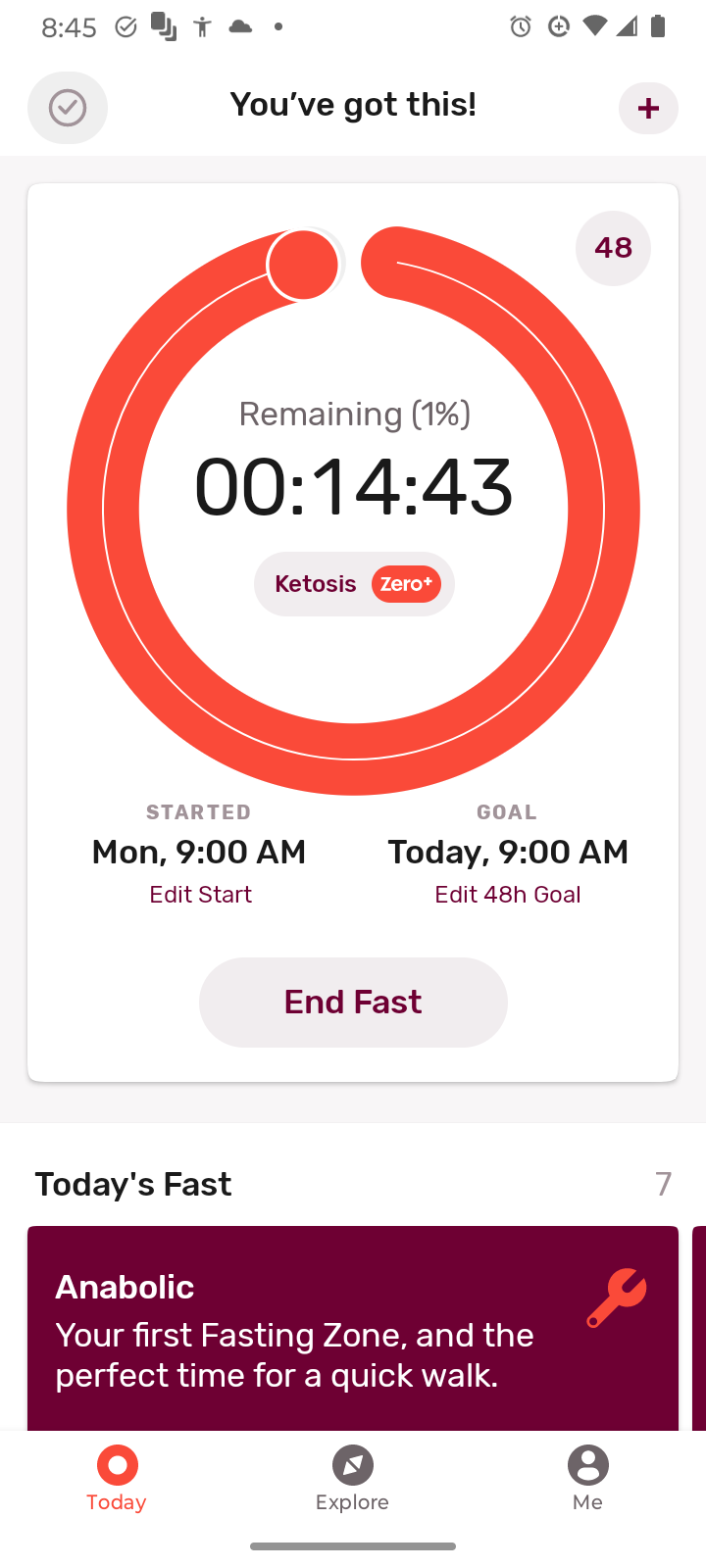The height and width of the screenshot is (1568, 706).
Task: Open the Anabolic fasting zone card
Action: pyautogui.click(x=353, y=1328)
